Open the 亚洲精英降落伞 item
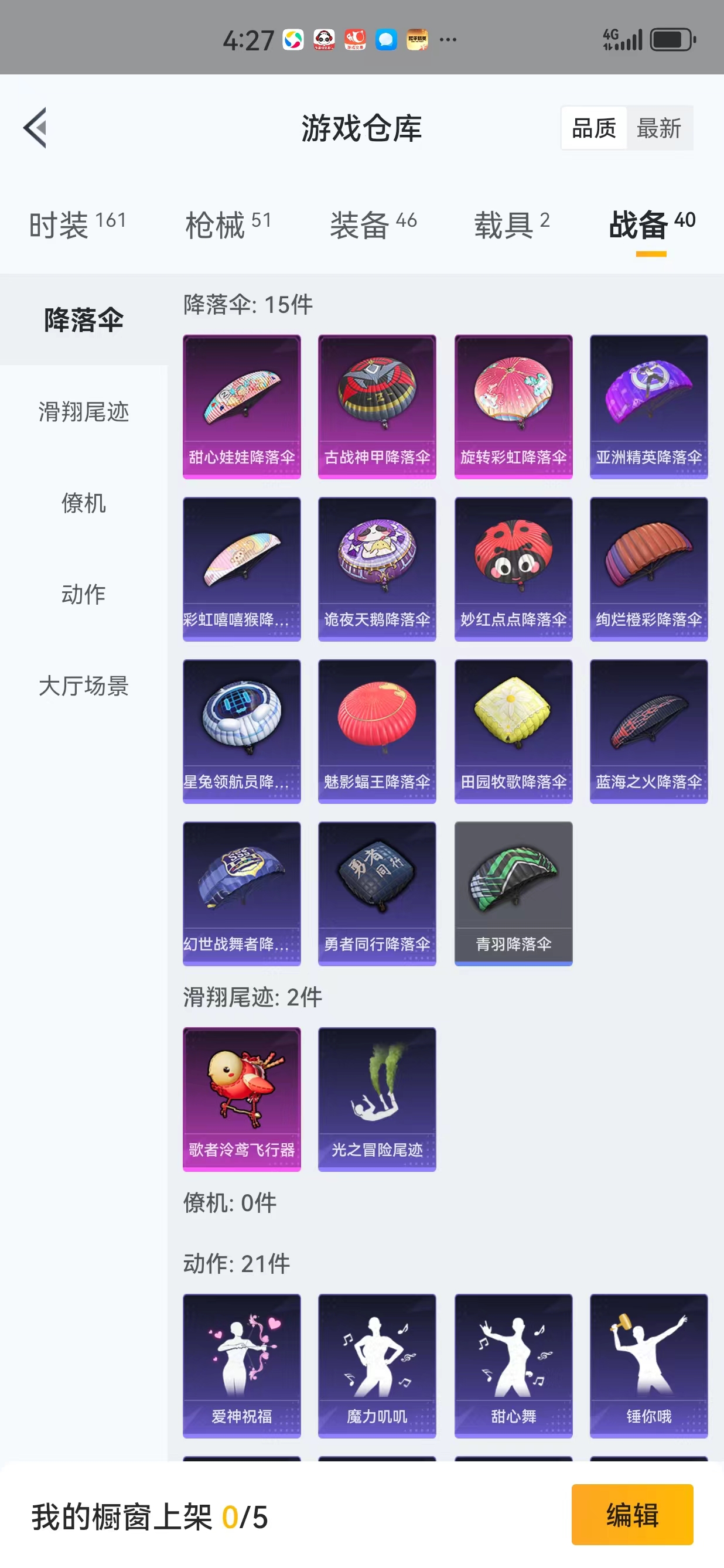This screenshot has width=724, height=1568. pyautogui.click(x=648, y=407)
